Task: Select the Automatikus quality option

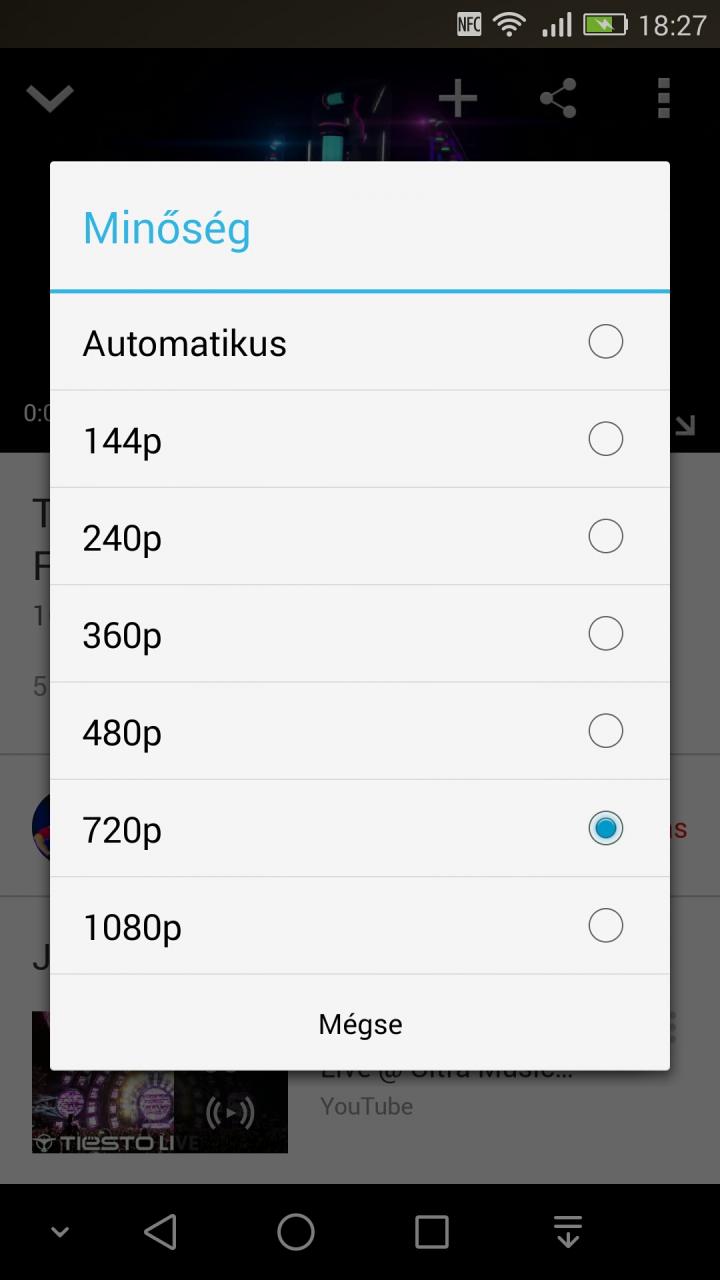Action: click(360, 342)
